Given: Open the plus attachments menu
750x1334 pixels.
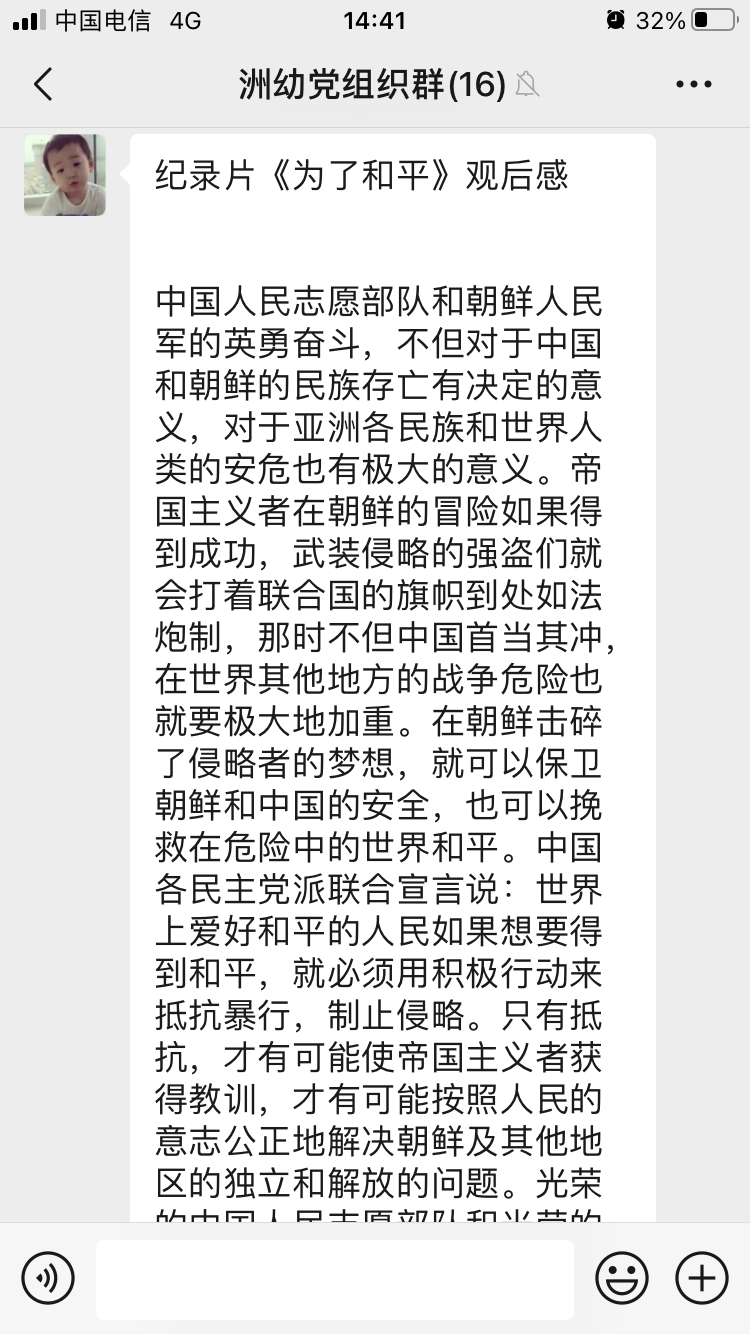Looking at the screenshot, I should point(702,1278).
